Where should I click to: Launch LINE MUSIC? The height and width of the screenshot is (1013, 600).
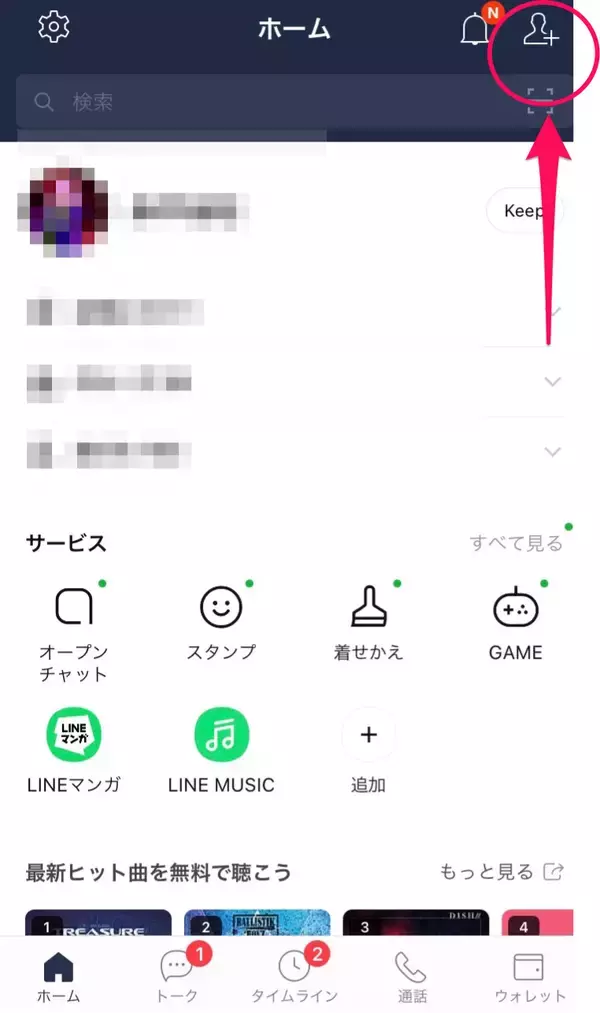click(221, 750)
